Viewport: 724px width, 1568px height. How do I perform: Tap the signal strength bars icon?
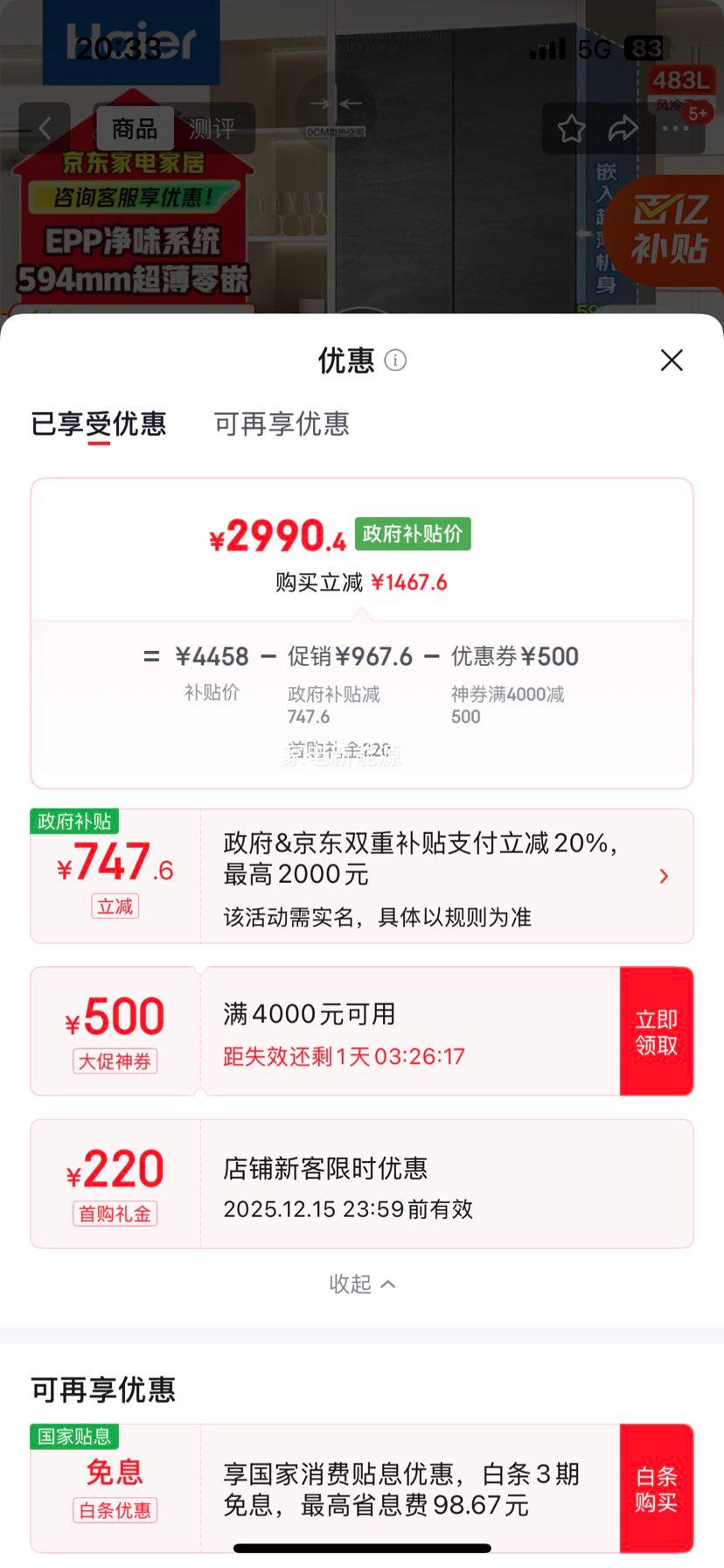(547, 48)
